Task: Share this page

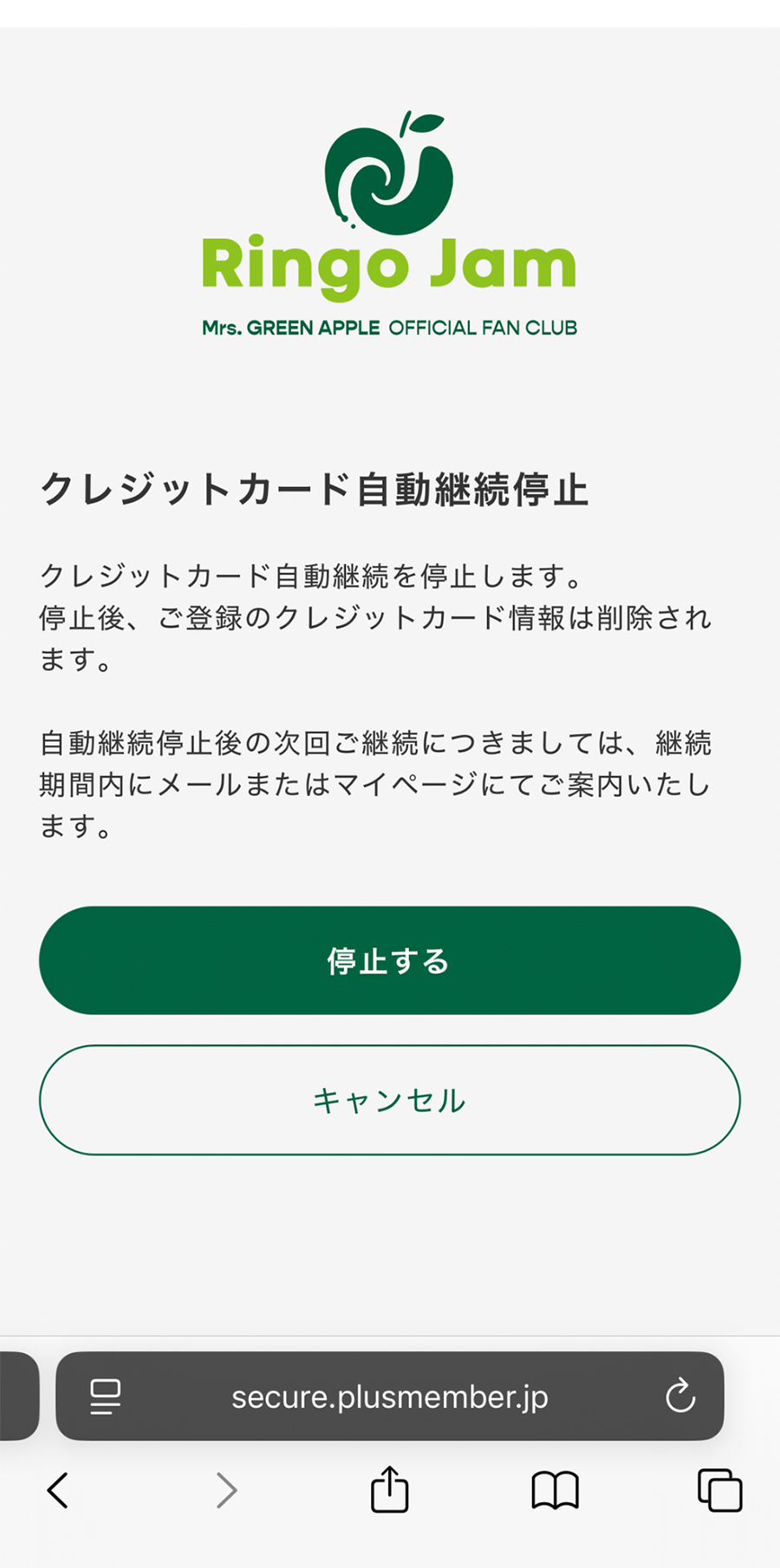Action: (x=390, y=1489)
